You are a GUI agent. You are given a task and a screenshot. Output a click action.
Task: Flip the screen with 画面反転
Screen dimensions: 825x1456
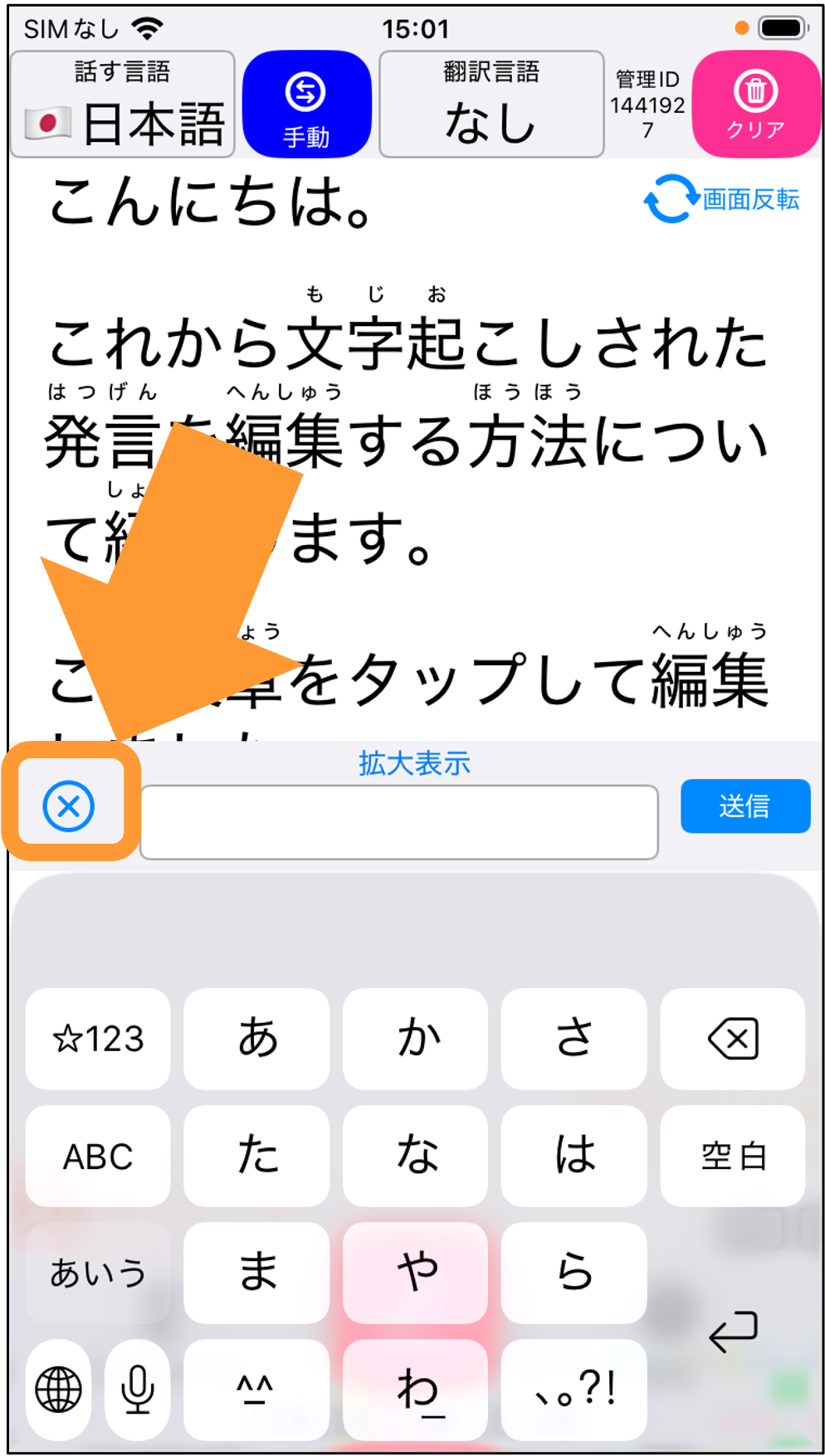click(x=721, y=199)
